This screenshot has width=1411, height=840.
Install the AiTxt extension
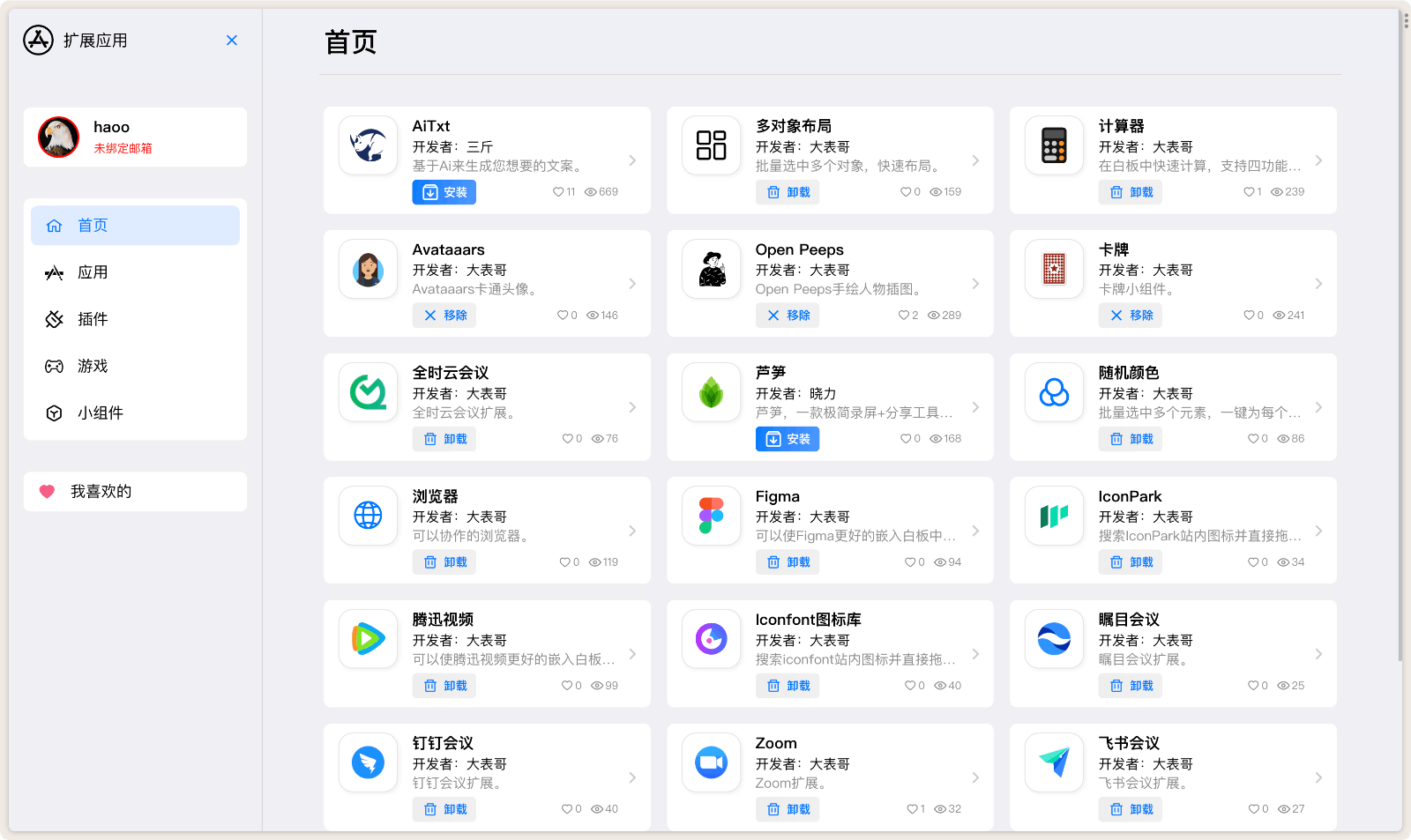tap(444, 192)
